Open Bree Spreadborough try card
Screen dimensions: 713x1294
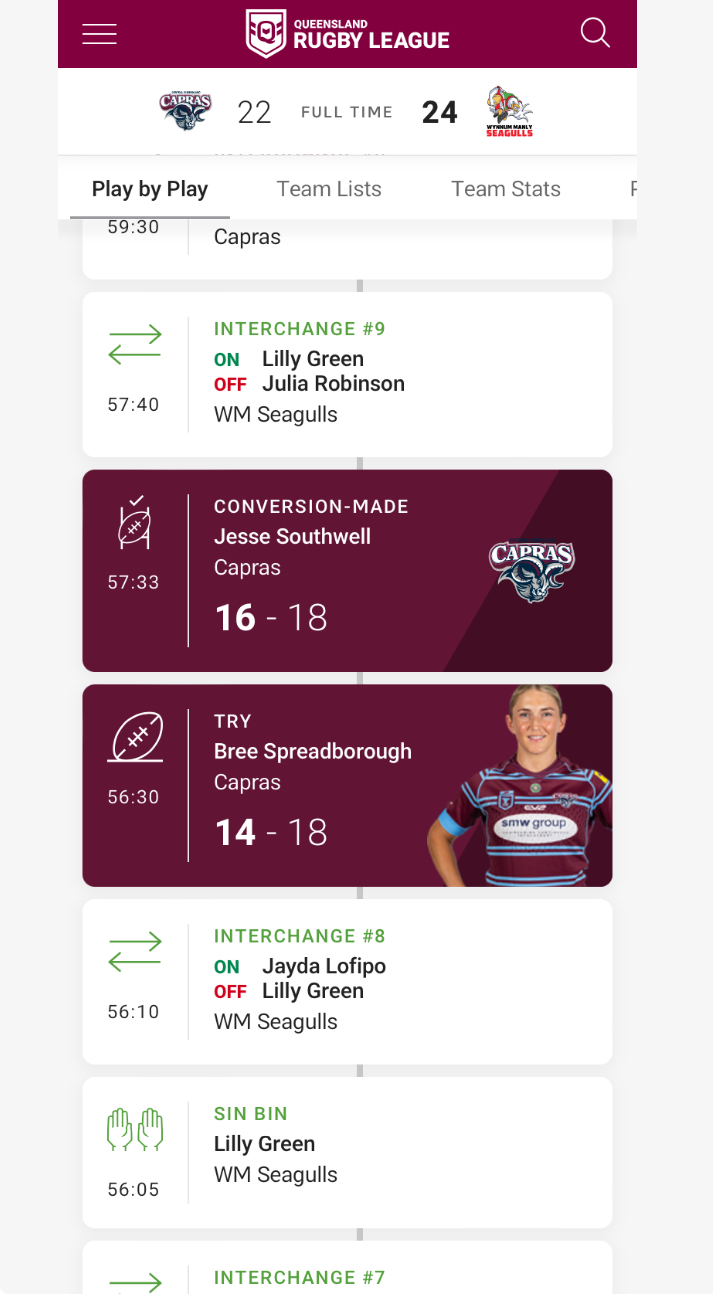tap(347, 785)
